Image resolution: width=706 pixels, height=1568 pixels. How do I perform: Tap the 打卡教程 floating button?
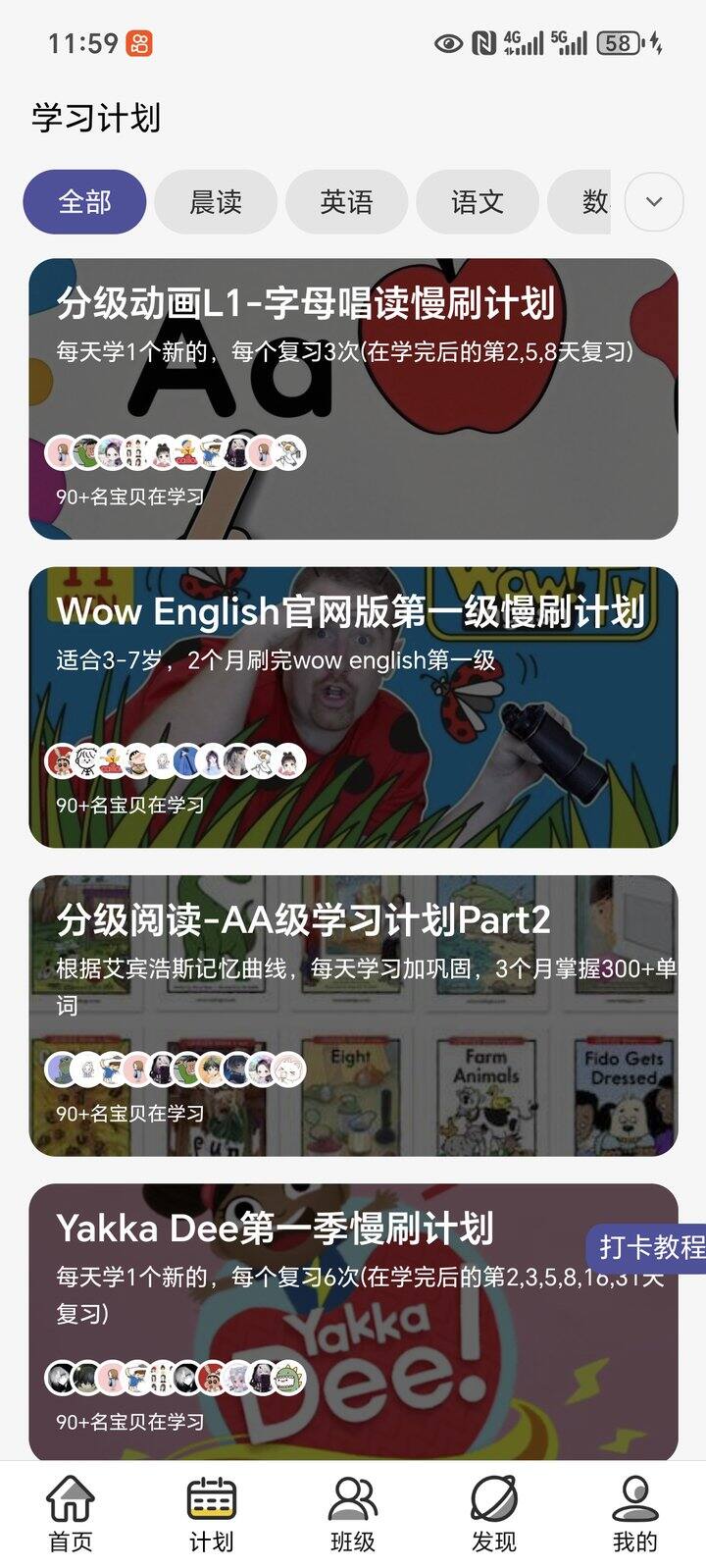tap(650, 1247)
